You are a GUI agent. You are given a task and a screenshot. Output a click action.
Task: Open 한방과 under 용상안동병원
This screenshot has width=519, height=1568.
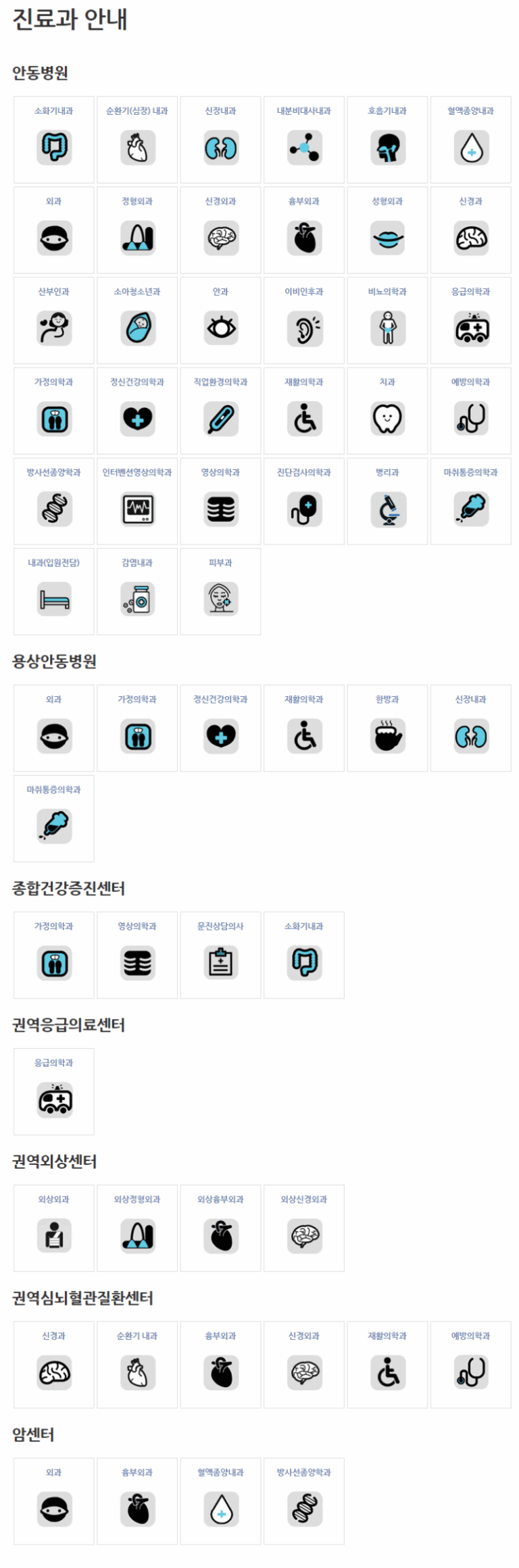(x=387, y=729)
